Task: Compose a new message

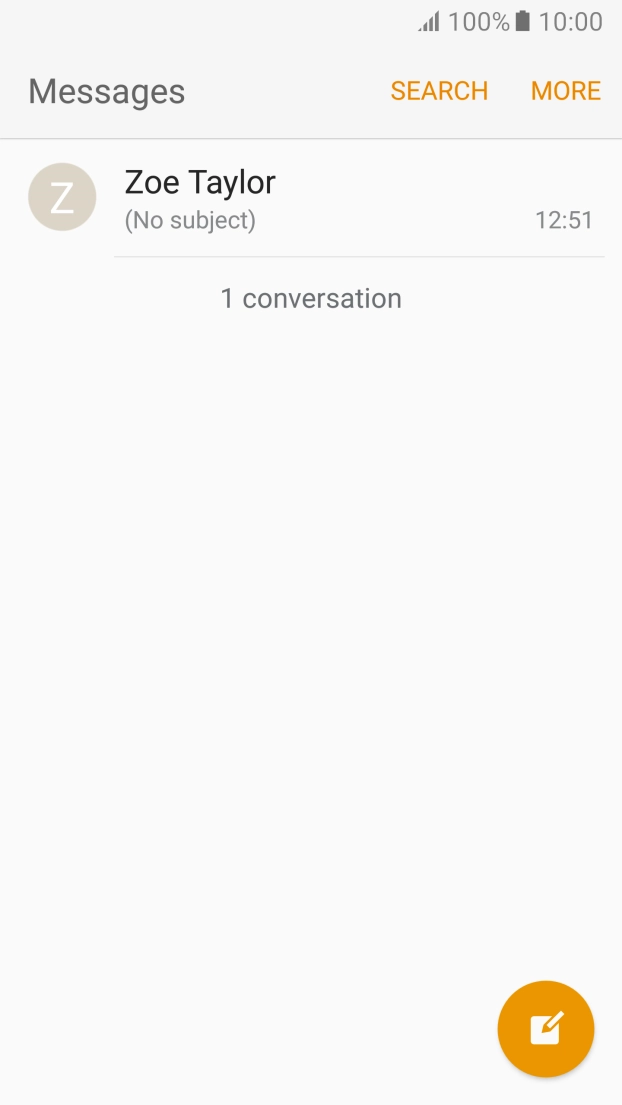Action: 545,1028
